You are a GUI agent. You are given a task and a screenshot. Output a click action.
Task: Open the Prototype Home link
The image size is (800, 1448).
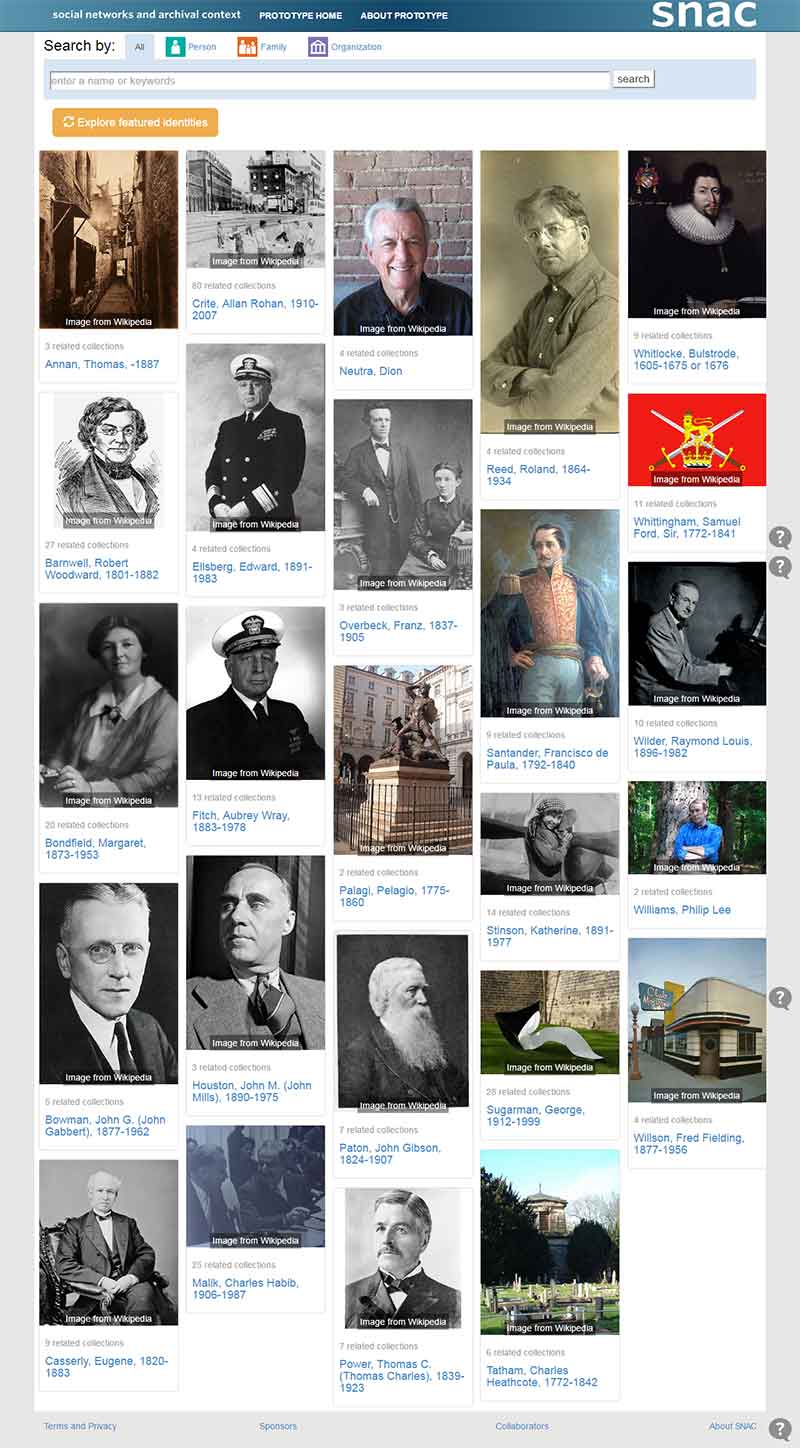pyautogui.click(x=300, y=16)
